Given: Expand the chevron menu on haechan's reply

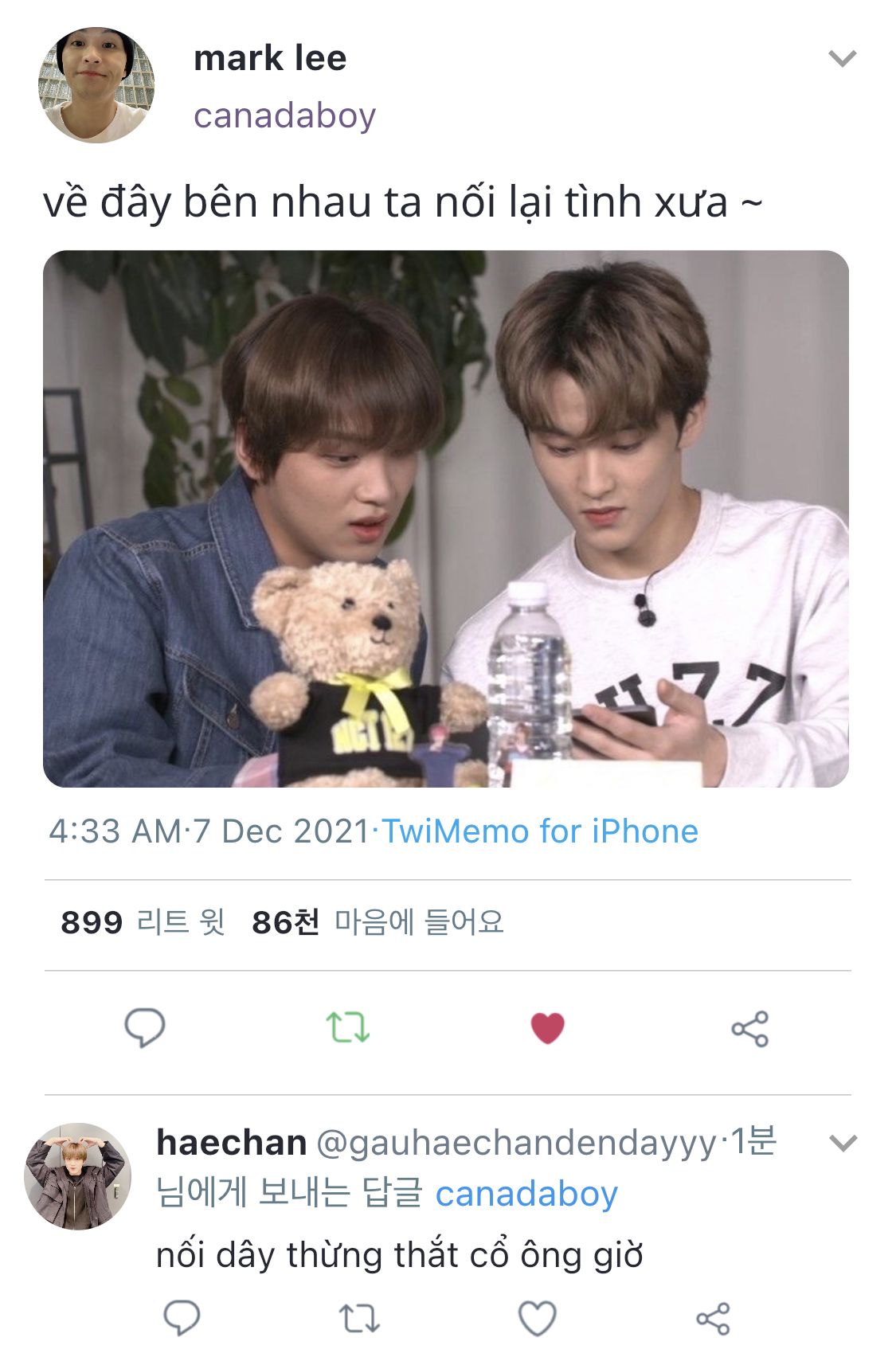Looking at the screenshot, I should [842, 1144].
